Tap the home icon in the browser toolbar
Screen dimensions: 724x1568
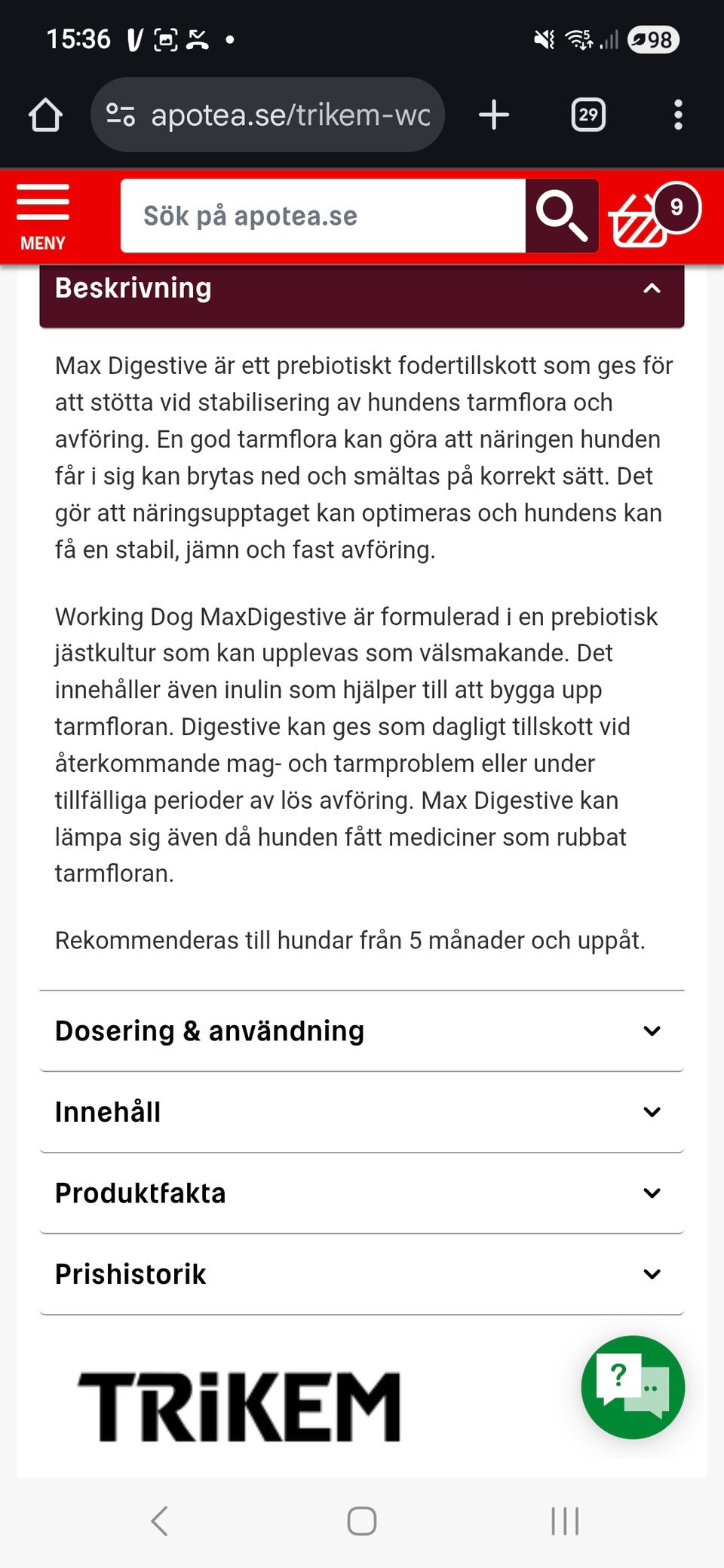click(44, 115)
